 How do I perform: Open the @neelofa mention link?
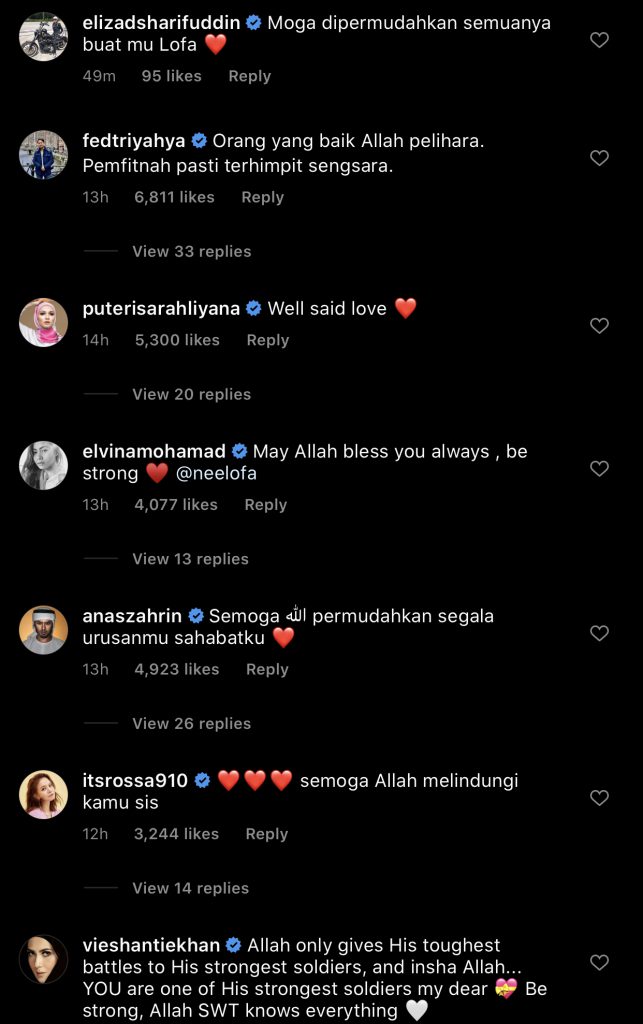coord(216,474)
